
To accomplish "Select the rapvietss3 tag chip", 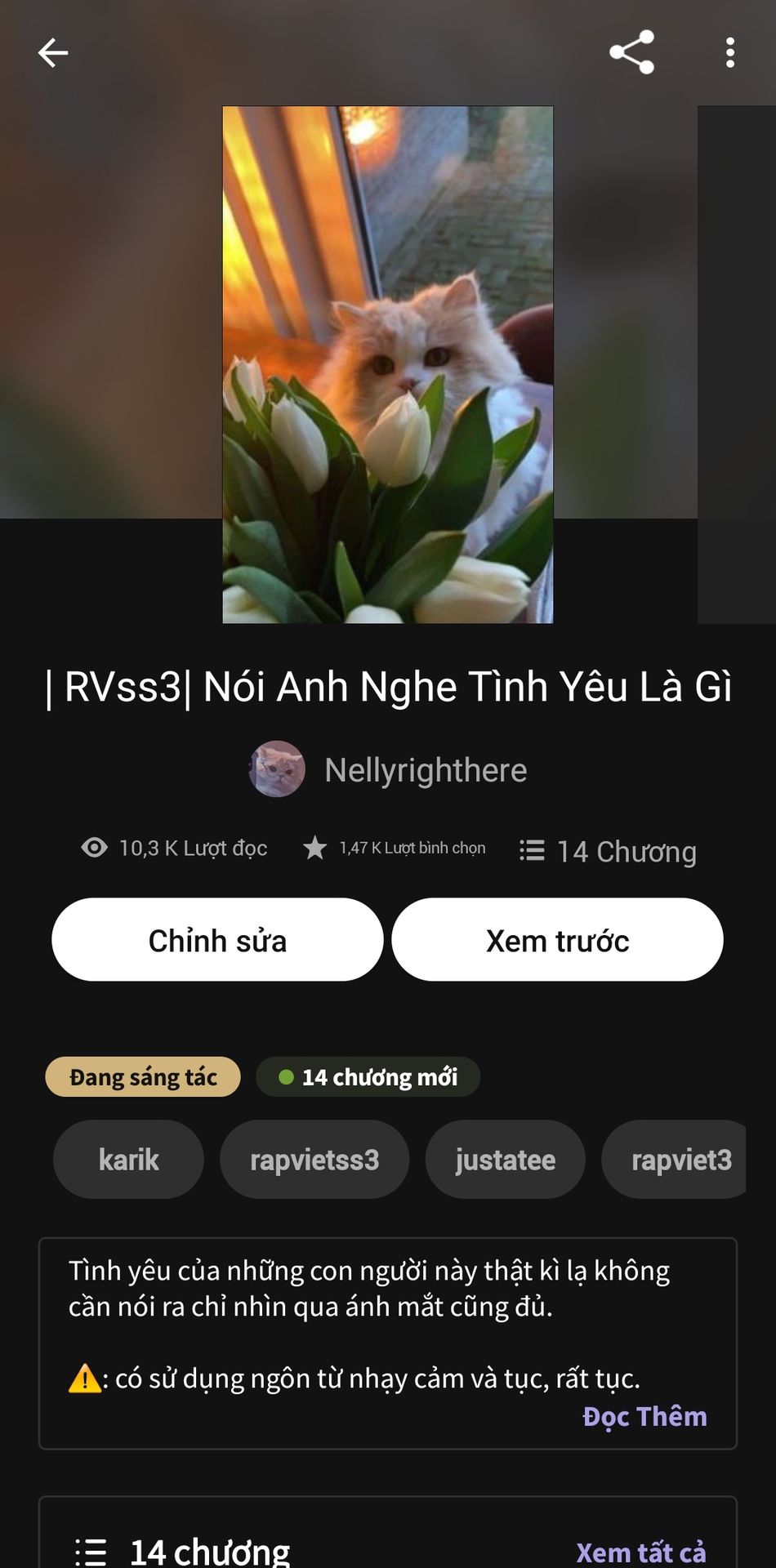I will coord(314,1160).
